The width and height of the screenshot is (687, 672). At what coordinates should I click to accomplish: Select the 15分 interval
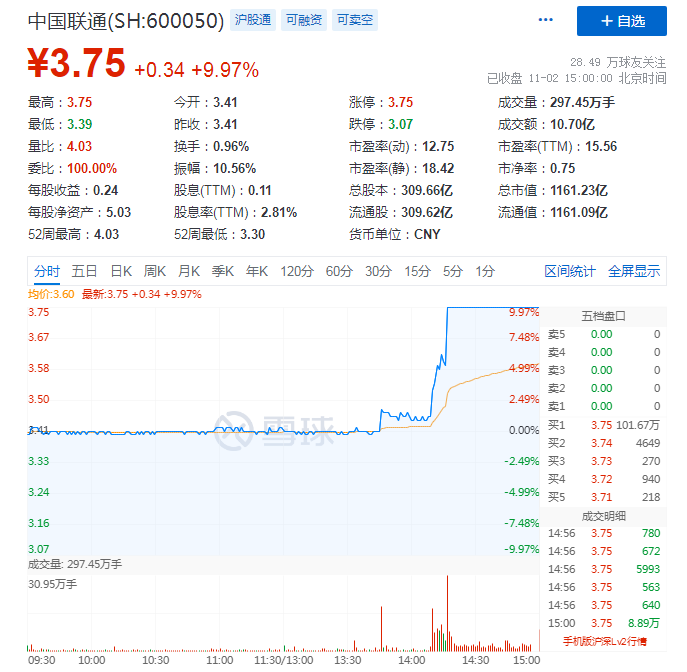[x=417, y=271]
